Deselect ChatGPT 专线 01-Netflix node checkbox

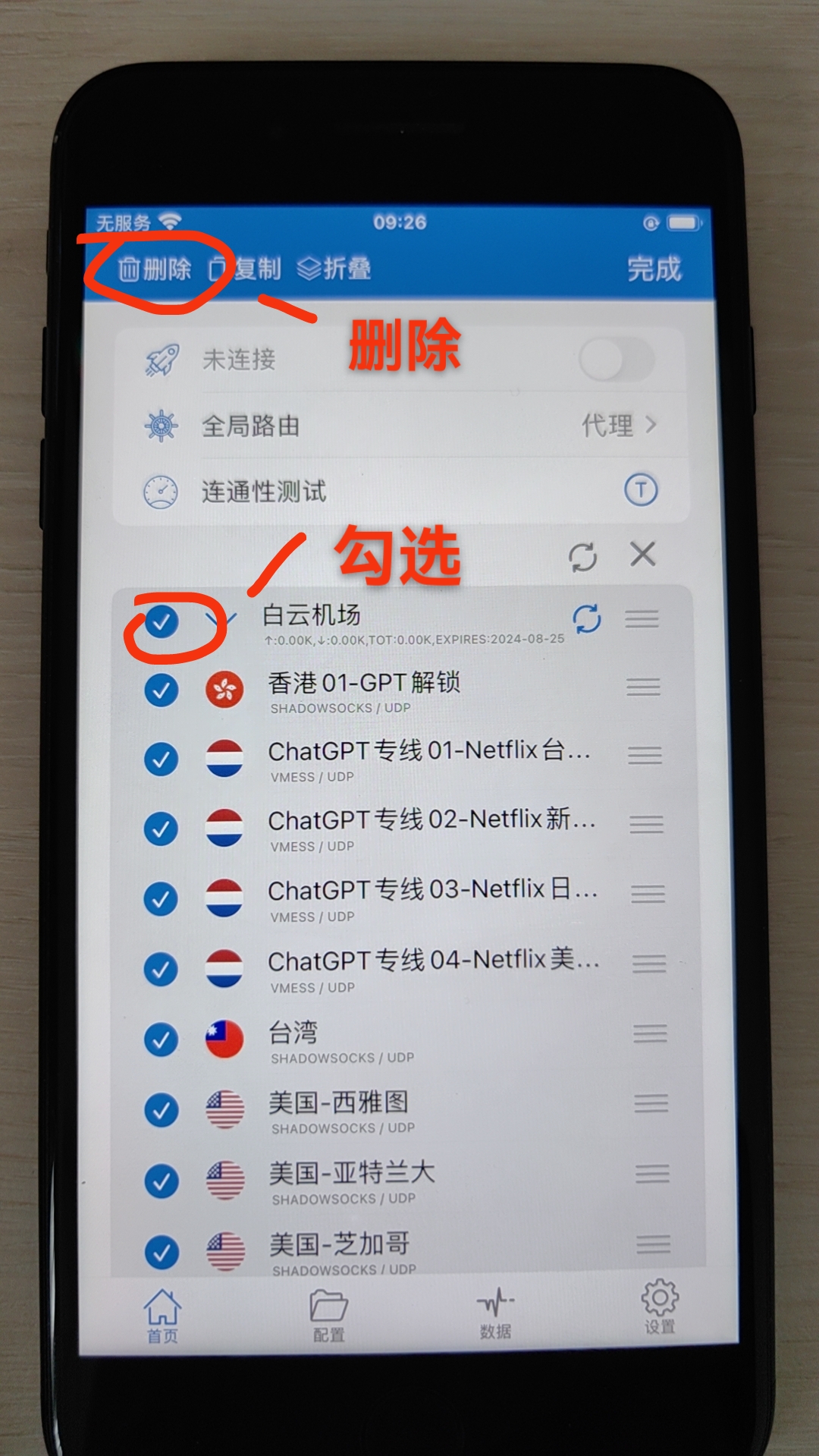point(162,759)
